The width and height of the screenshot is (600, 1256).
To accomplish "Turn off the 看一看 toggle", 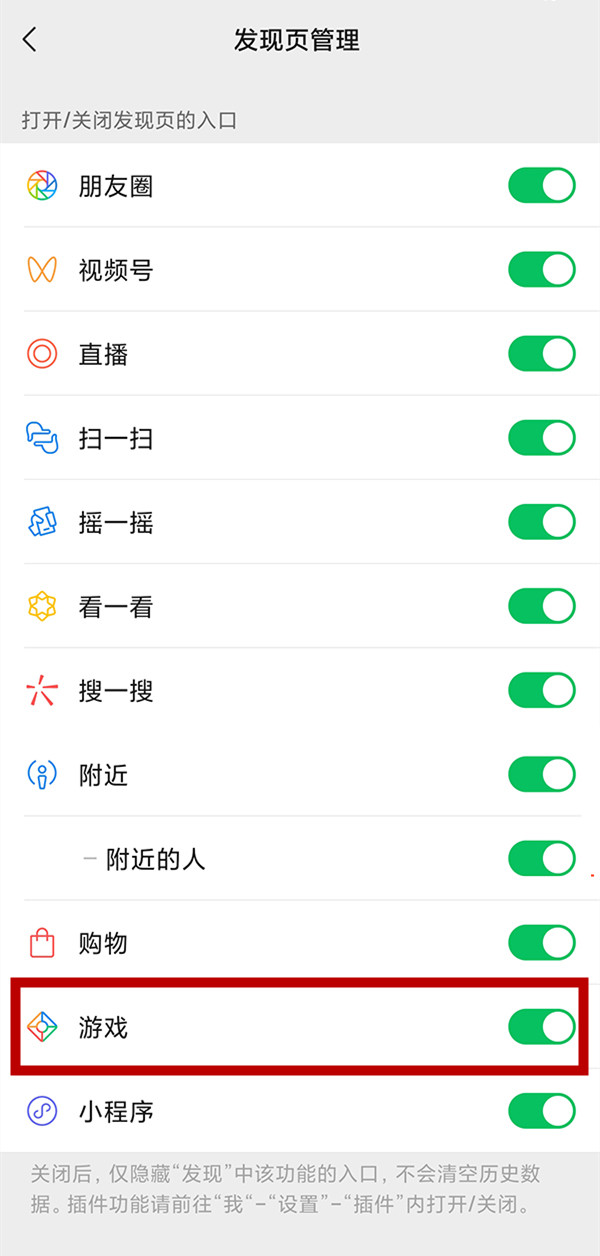I will click(542, 606).
